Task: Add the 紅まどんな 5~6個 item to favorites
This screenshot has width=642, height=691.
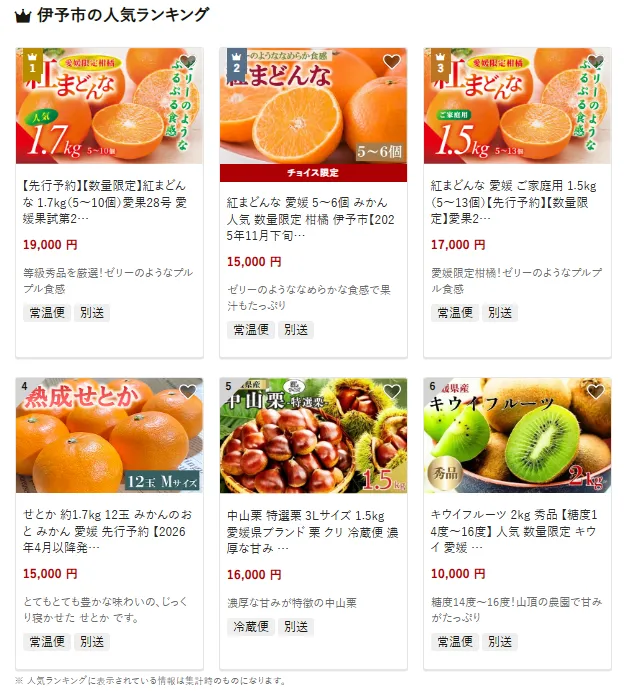Action: point(391,63)
